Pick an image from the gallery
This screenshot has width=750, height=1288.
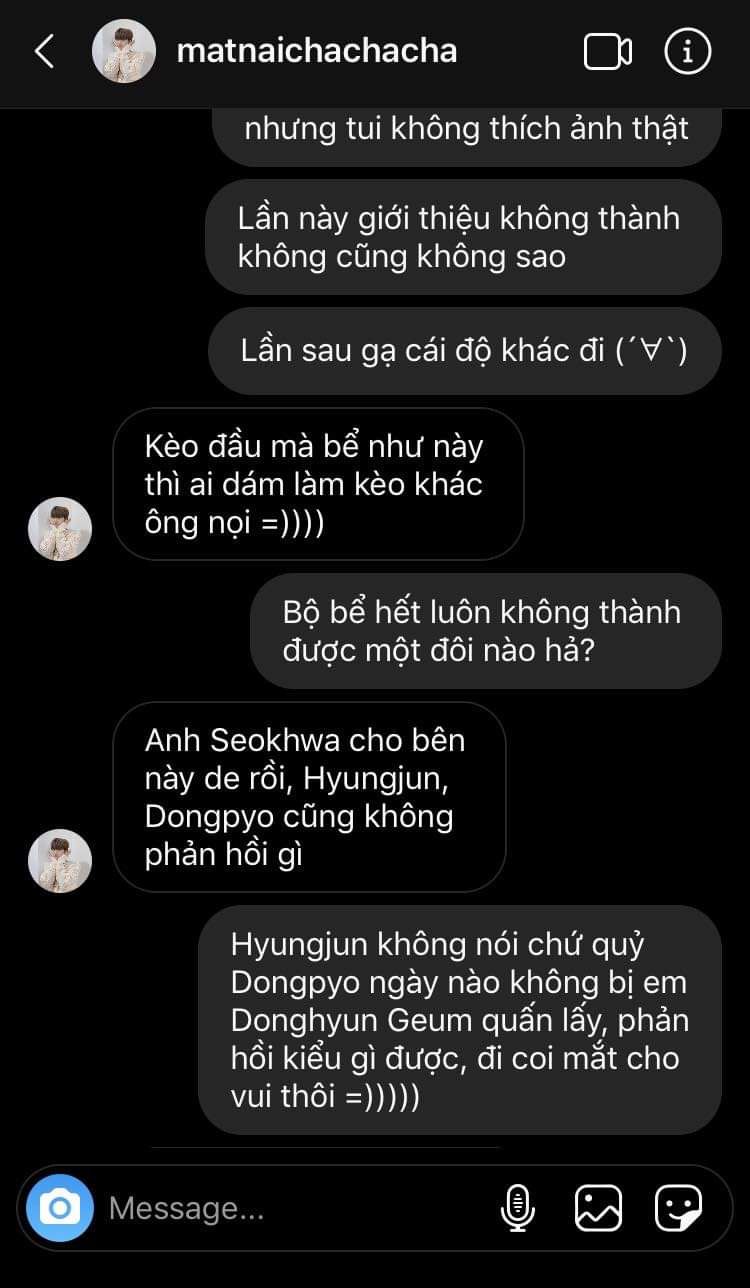(x=598, y=1208)
